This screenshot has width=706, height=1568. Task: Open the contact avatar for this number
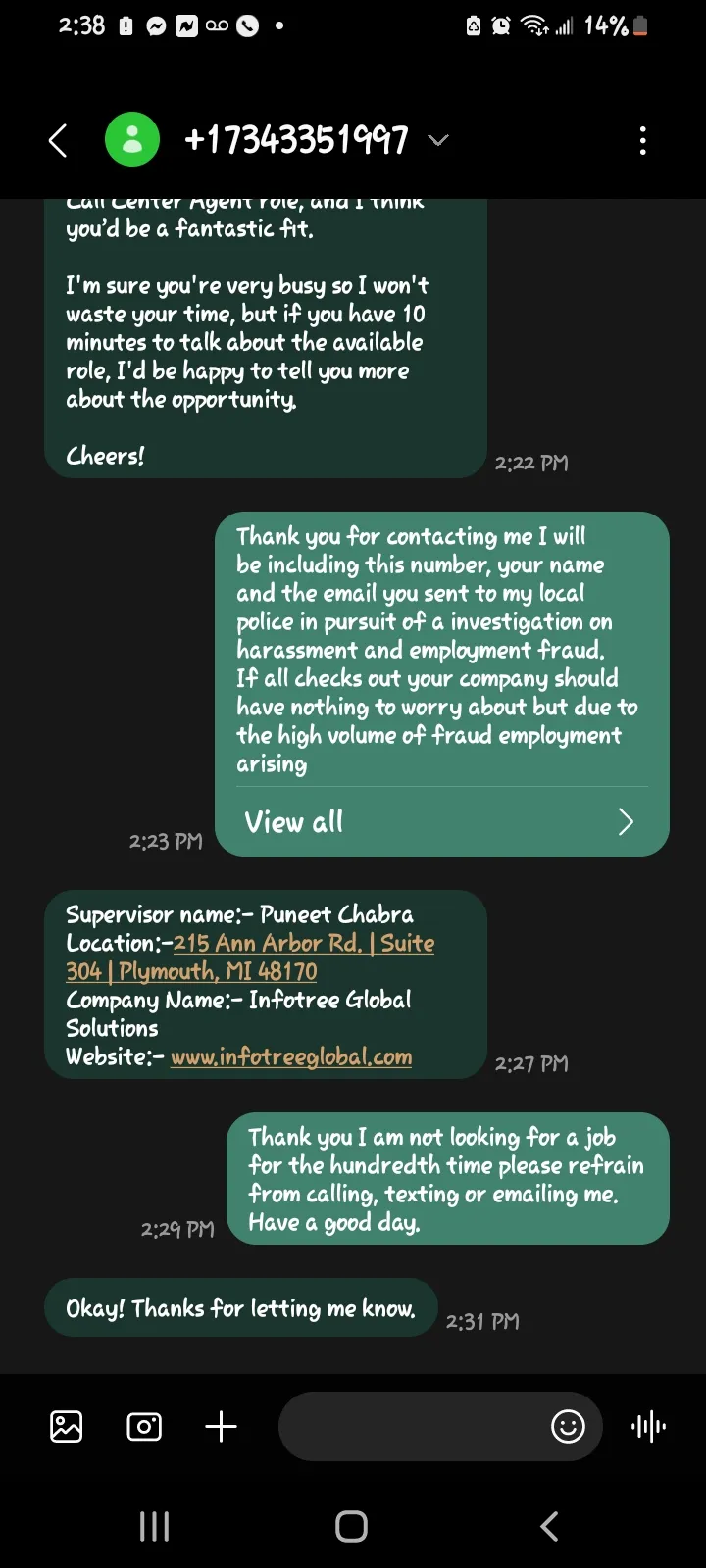click(x=132, y=139)
